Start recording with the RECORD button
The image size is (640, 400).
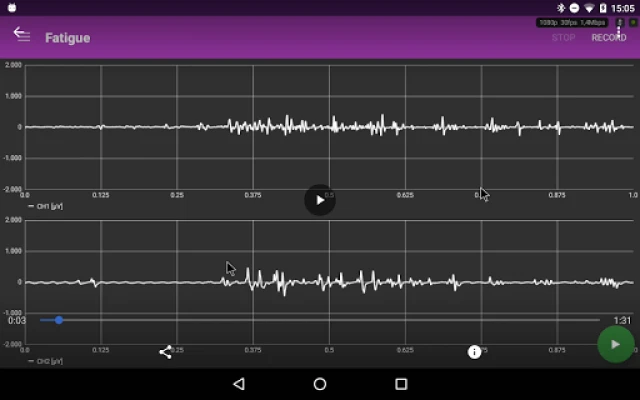pos(608,38)
